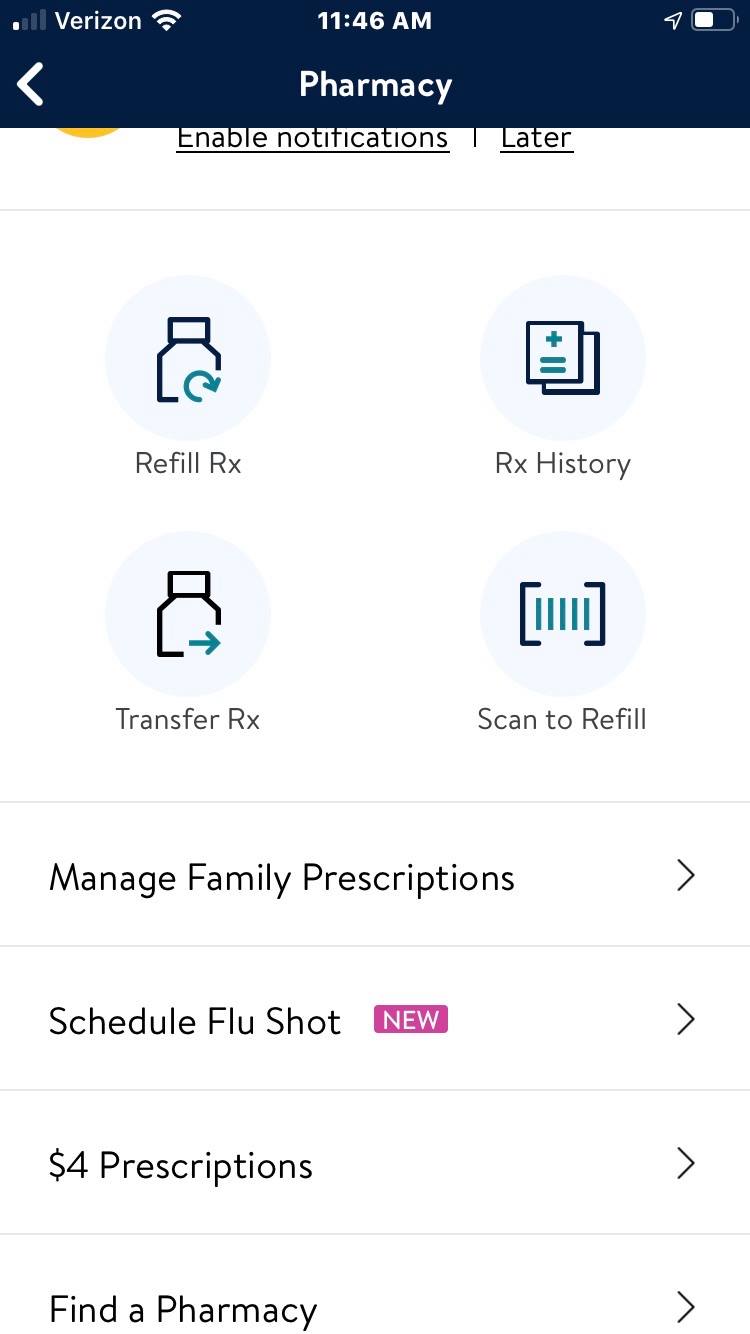Go back from the Pharmacy screen
This screenshot has height=1334, width=750.
32,84
